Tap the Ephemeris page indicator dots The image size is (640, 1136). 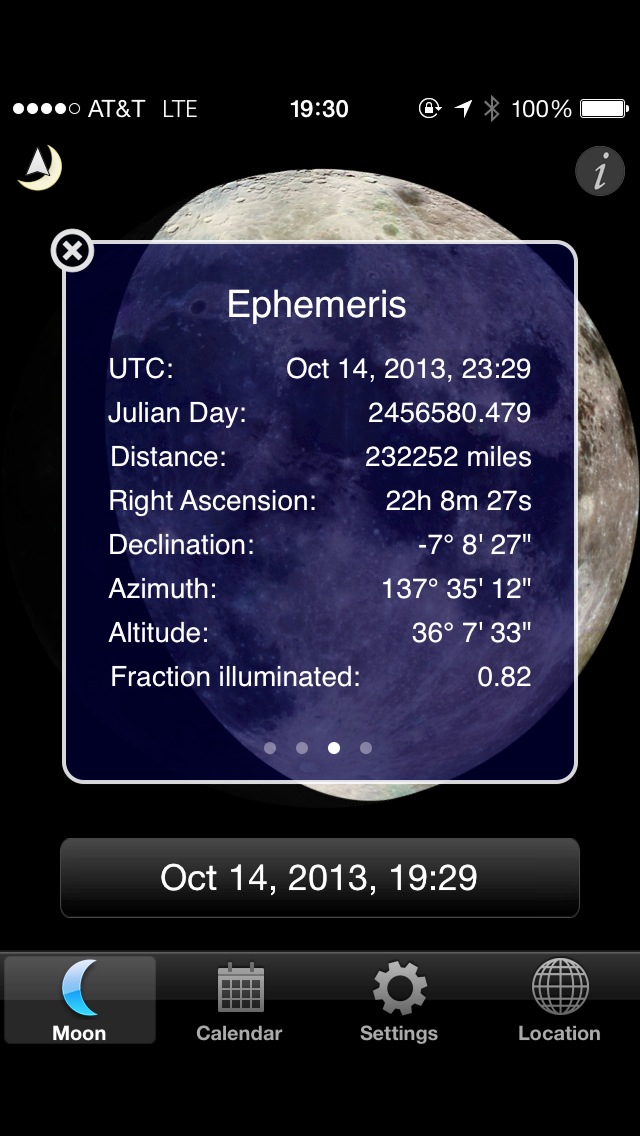(x=318, y=748)
